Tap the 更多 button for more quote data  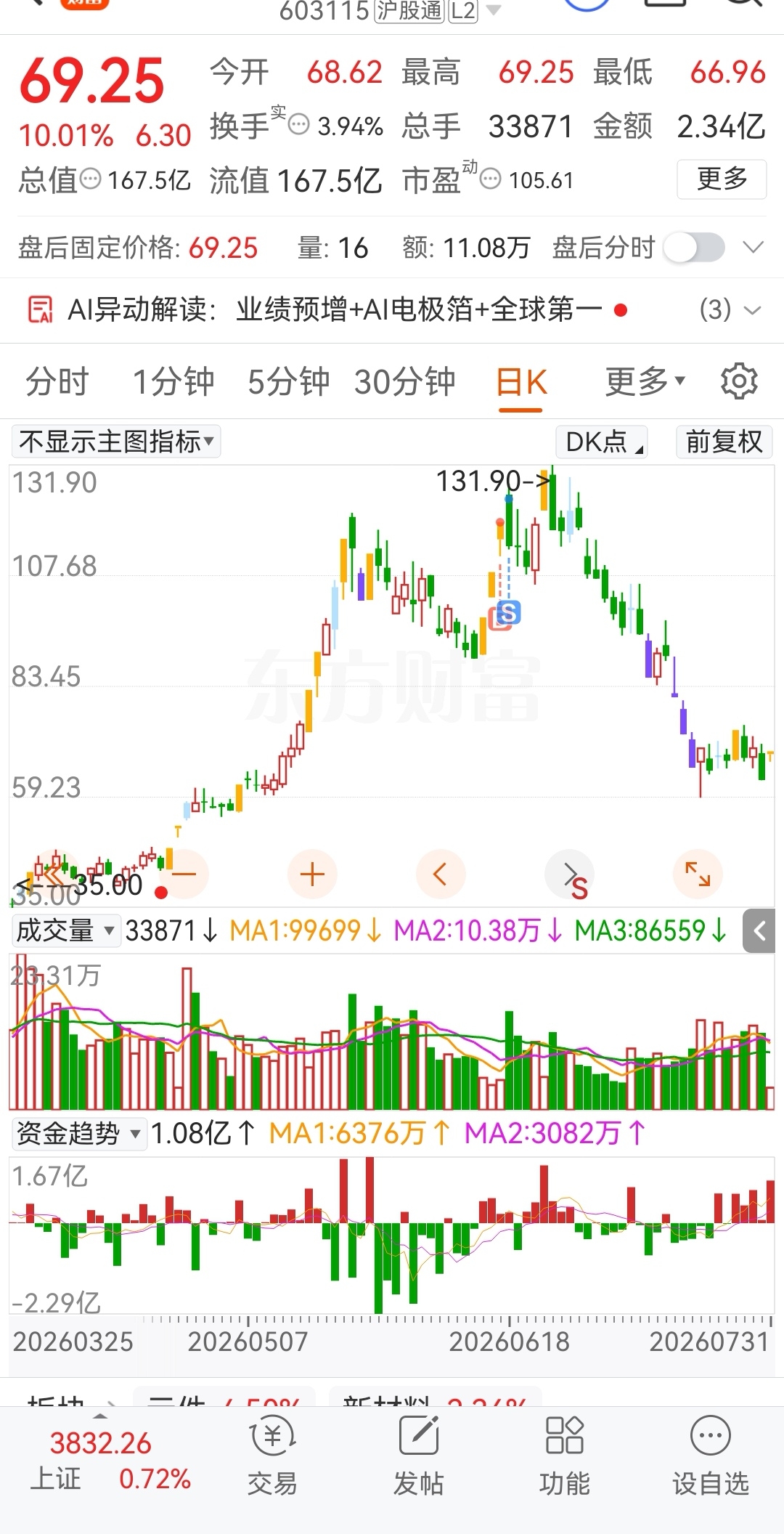coord(722,179)
